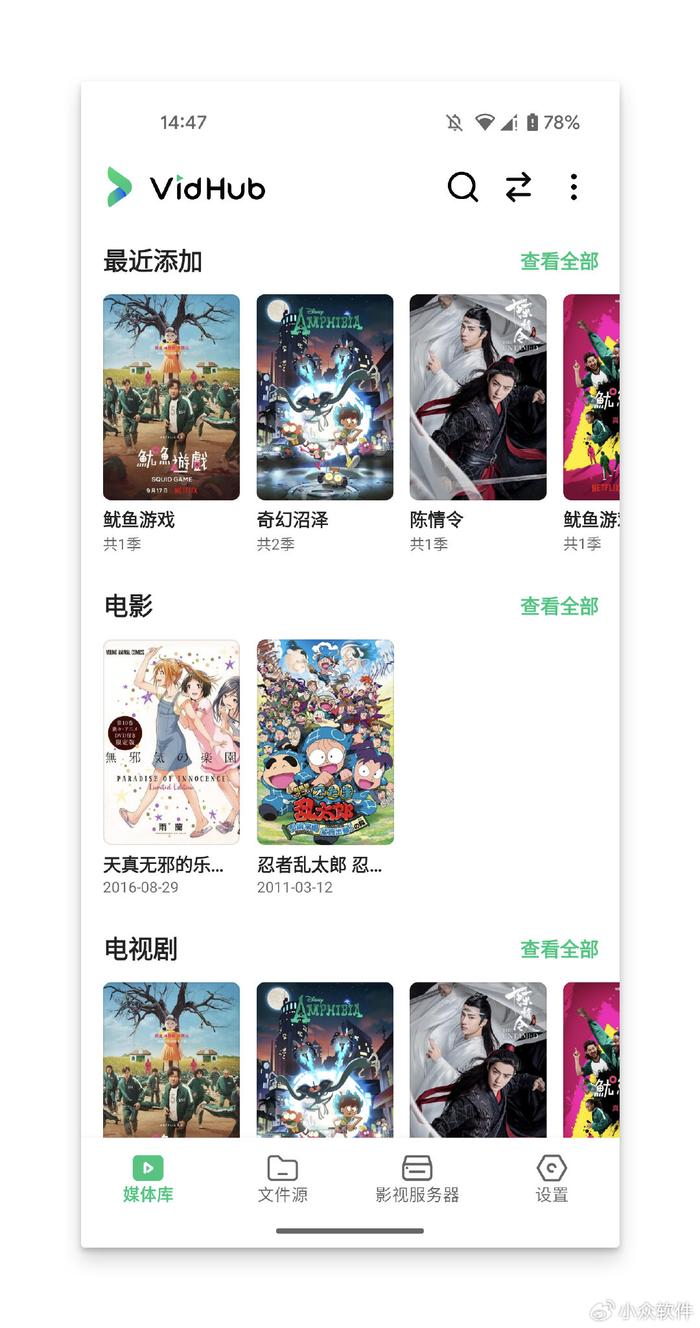This screenshot has height=1328, width=700.
Task: Switch to the 文件源 tab
Action: (283, 1179)
